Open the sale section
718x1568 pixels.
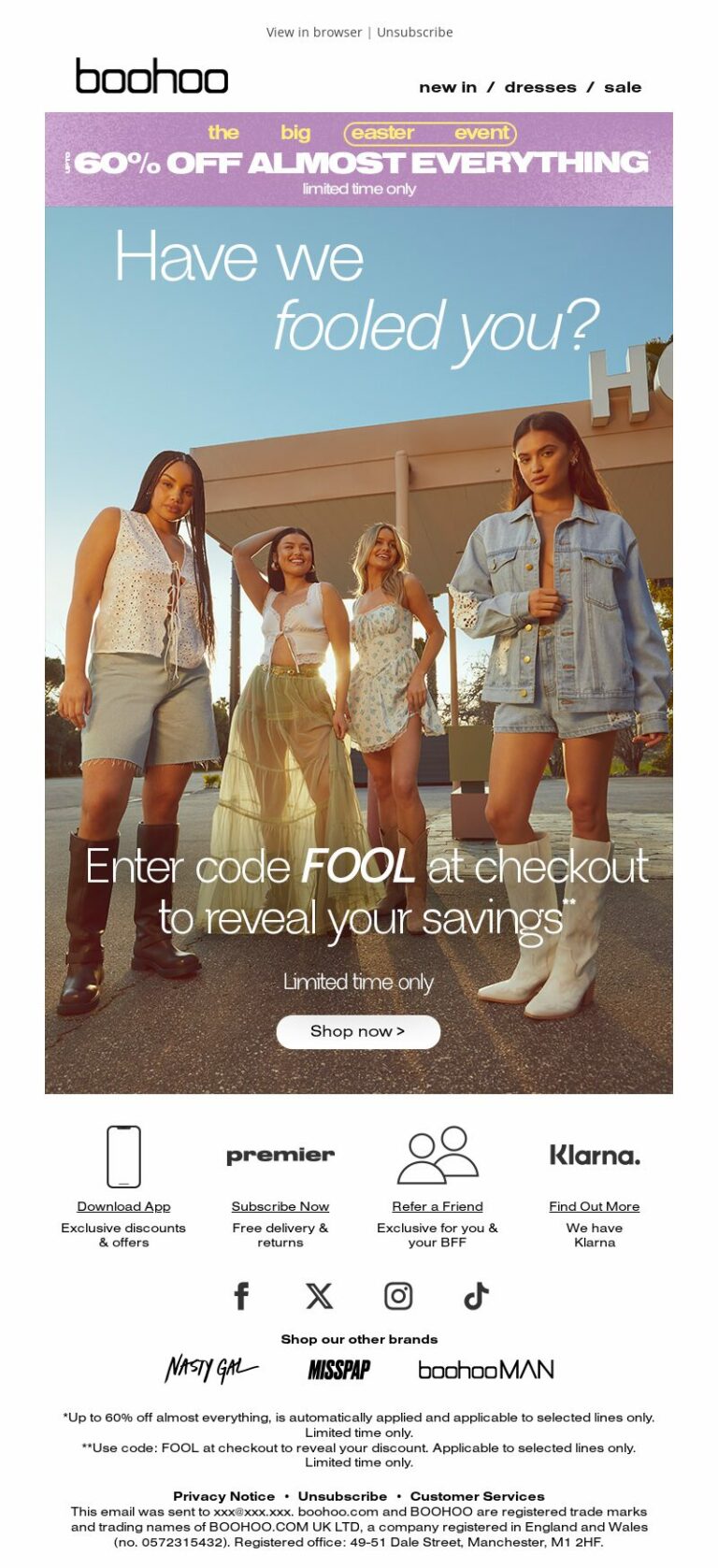623,87
